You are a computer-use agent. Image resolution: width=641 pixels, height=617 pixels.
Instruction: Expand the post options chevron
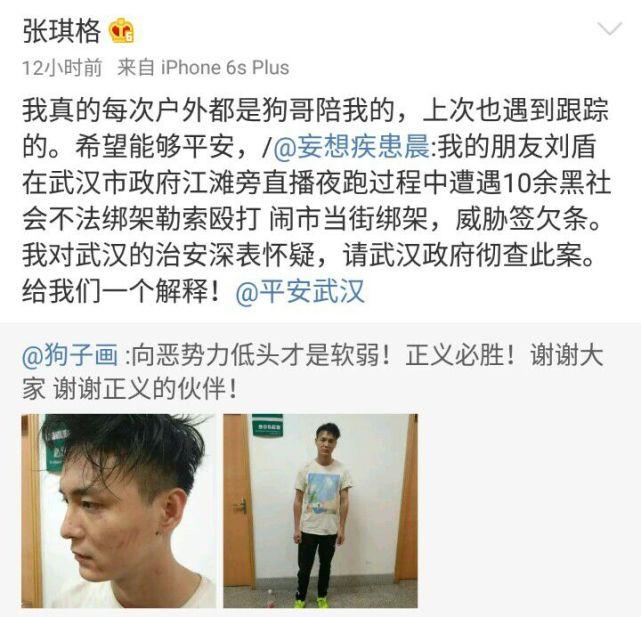coord(609,30)
